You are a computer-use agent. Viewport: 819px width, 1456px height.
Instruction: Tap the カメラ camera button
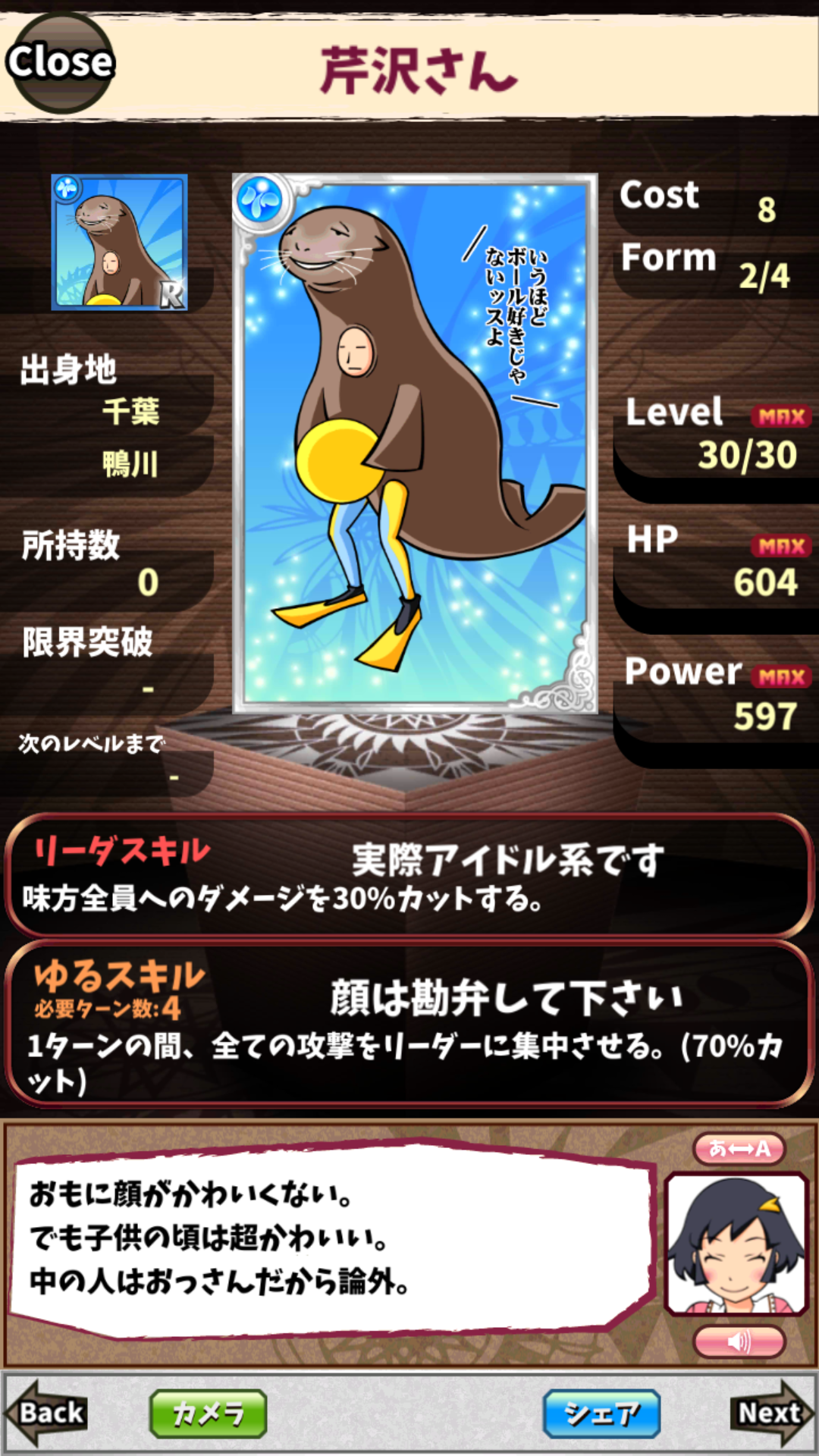[x=209, y=1414]
